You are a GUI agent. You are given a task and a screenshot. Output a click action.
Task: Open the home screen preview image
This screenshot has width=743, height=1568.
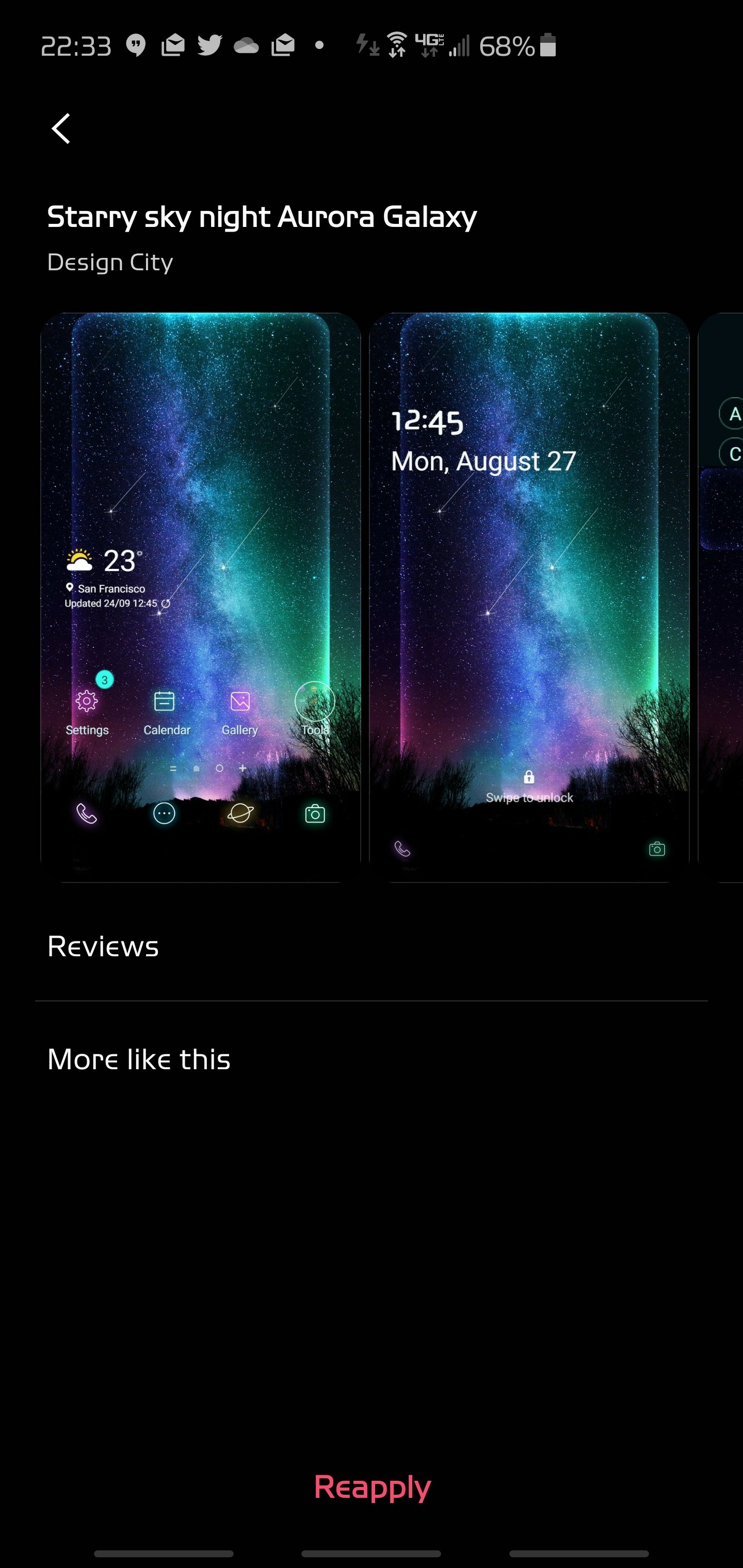[200, 597]
